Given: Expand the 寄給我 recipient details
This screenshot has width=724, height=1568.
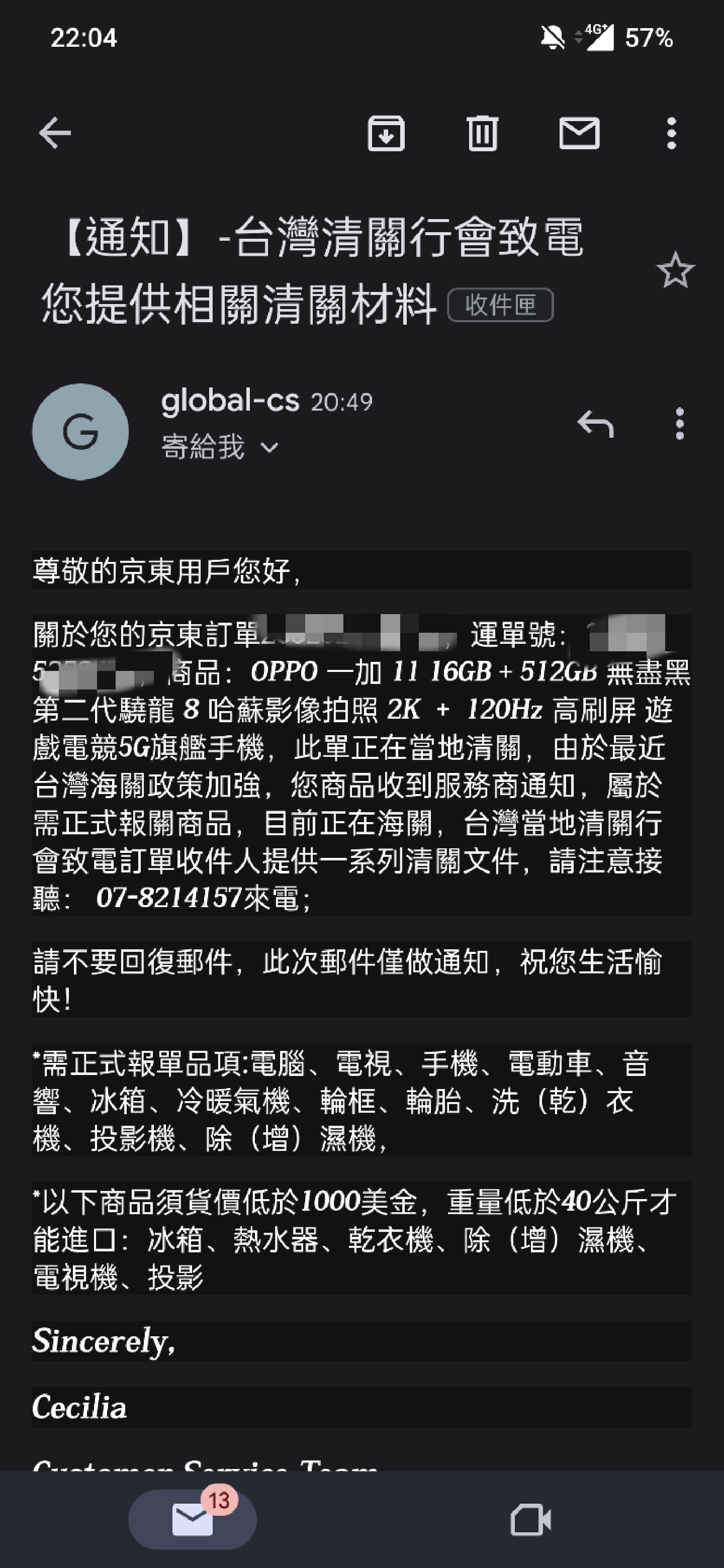Looking at the screenshot, I should point(268,448).
